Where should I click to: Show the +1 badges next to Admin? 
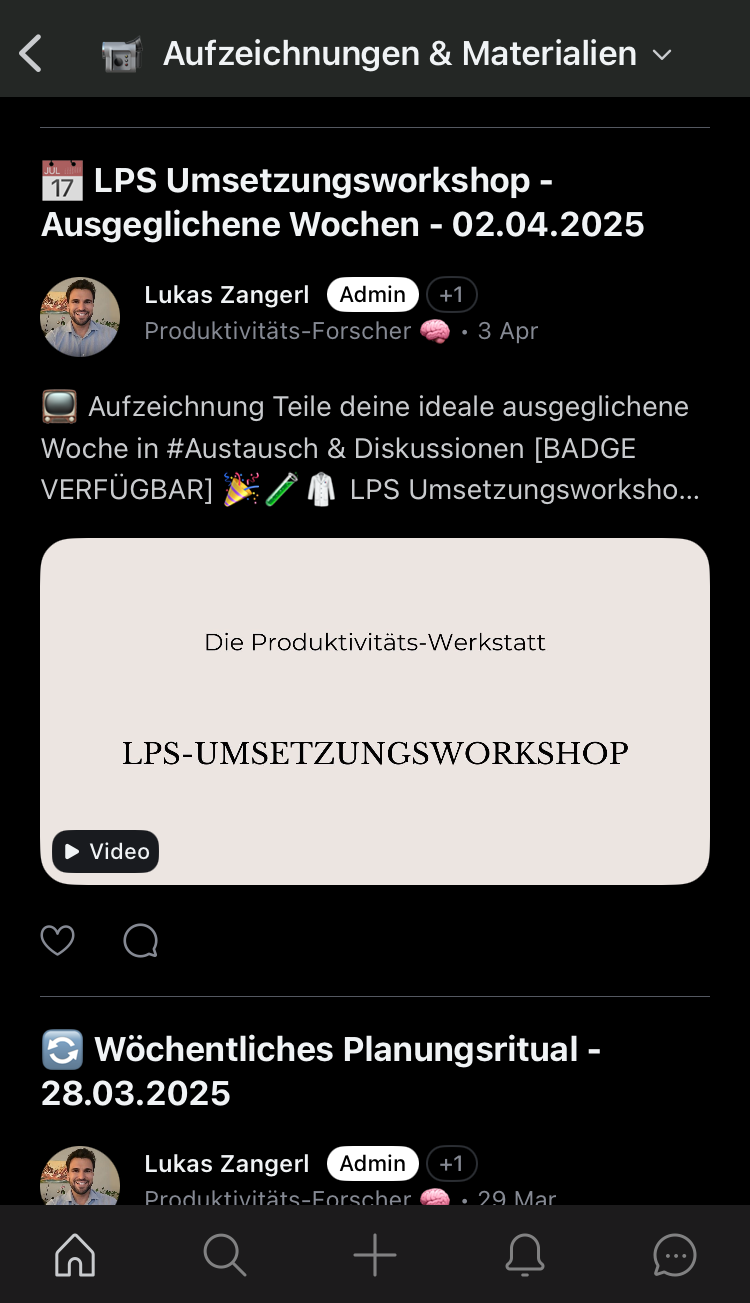point(451,295)
